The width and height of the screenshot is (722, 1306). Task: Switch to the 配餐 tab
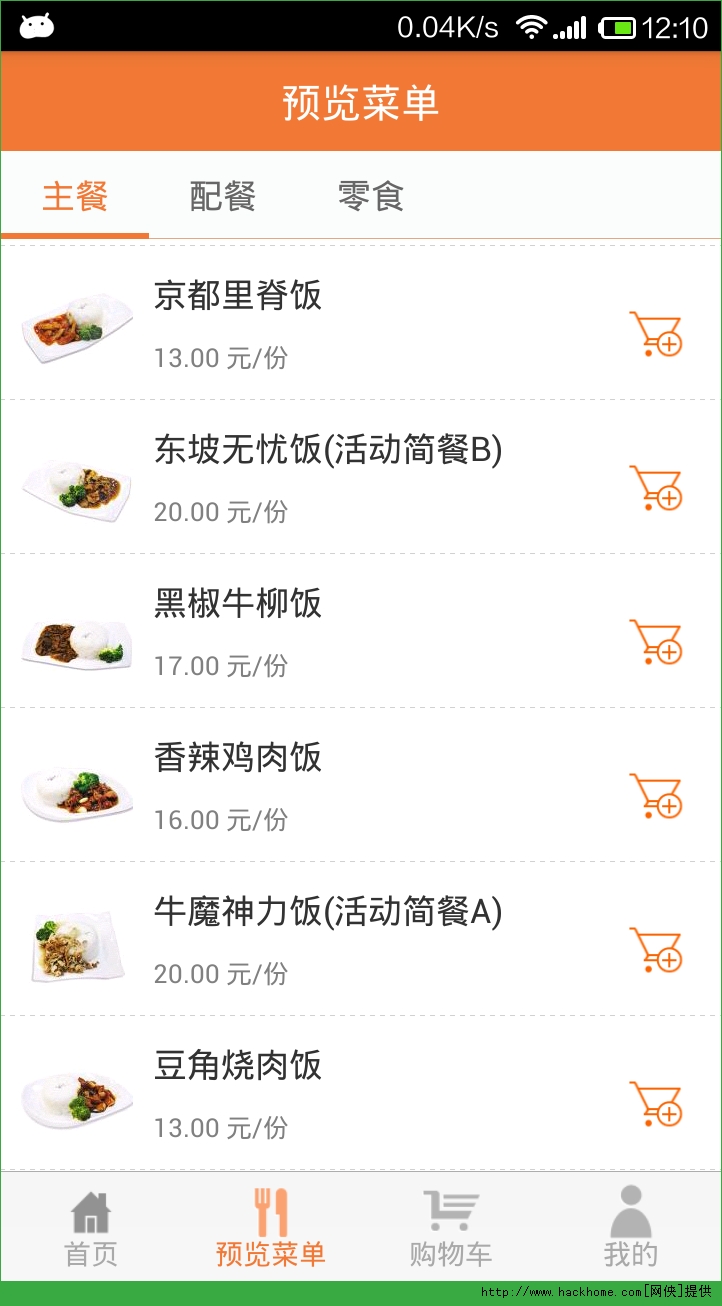click(223, 196)
